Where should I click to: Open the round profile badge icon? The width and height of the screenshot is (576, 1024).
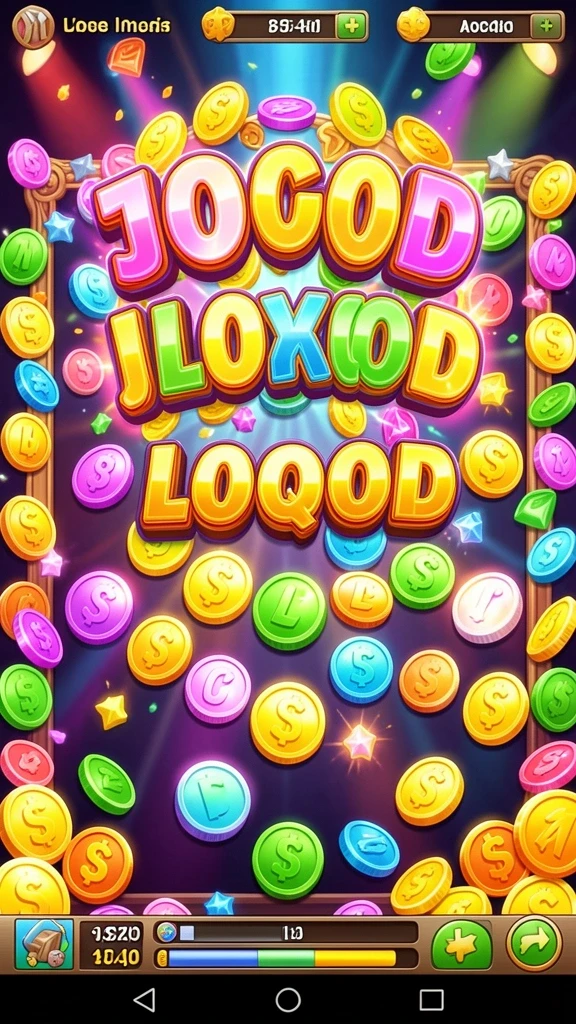click(33, 27)
